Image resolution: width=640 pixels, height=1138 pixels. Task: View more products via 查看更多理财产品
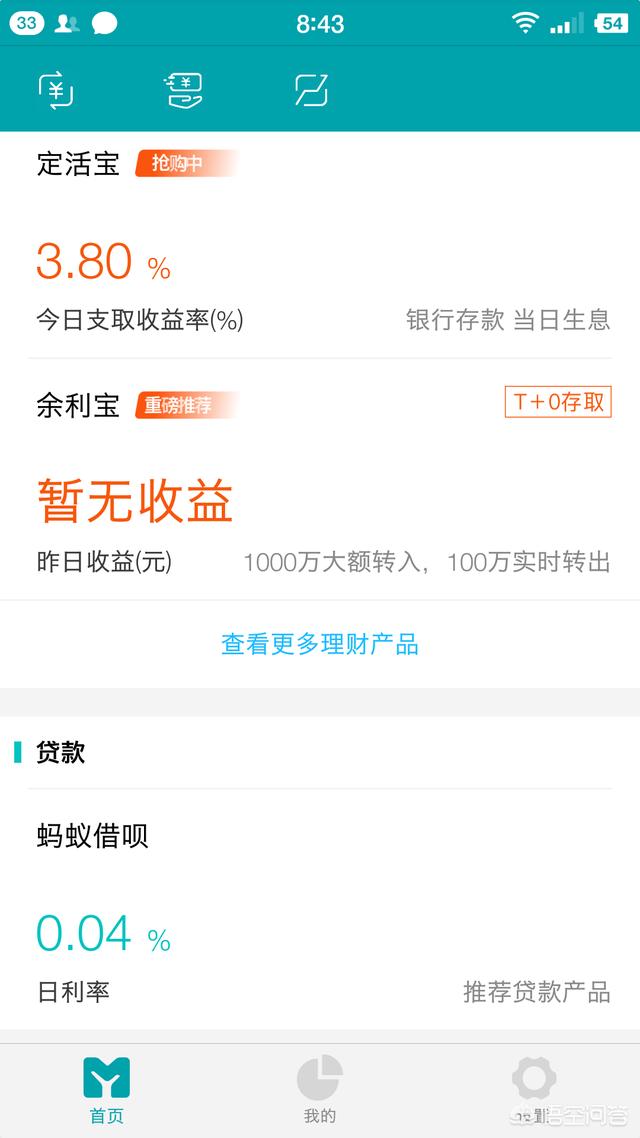tap(320, 644)
